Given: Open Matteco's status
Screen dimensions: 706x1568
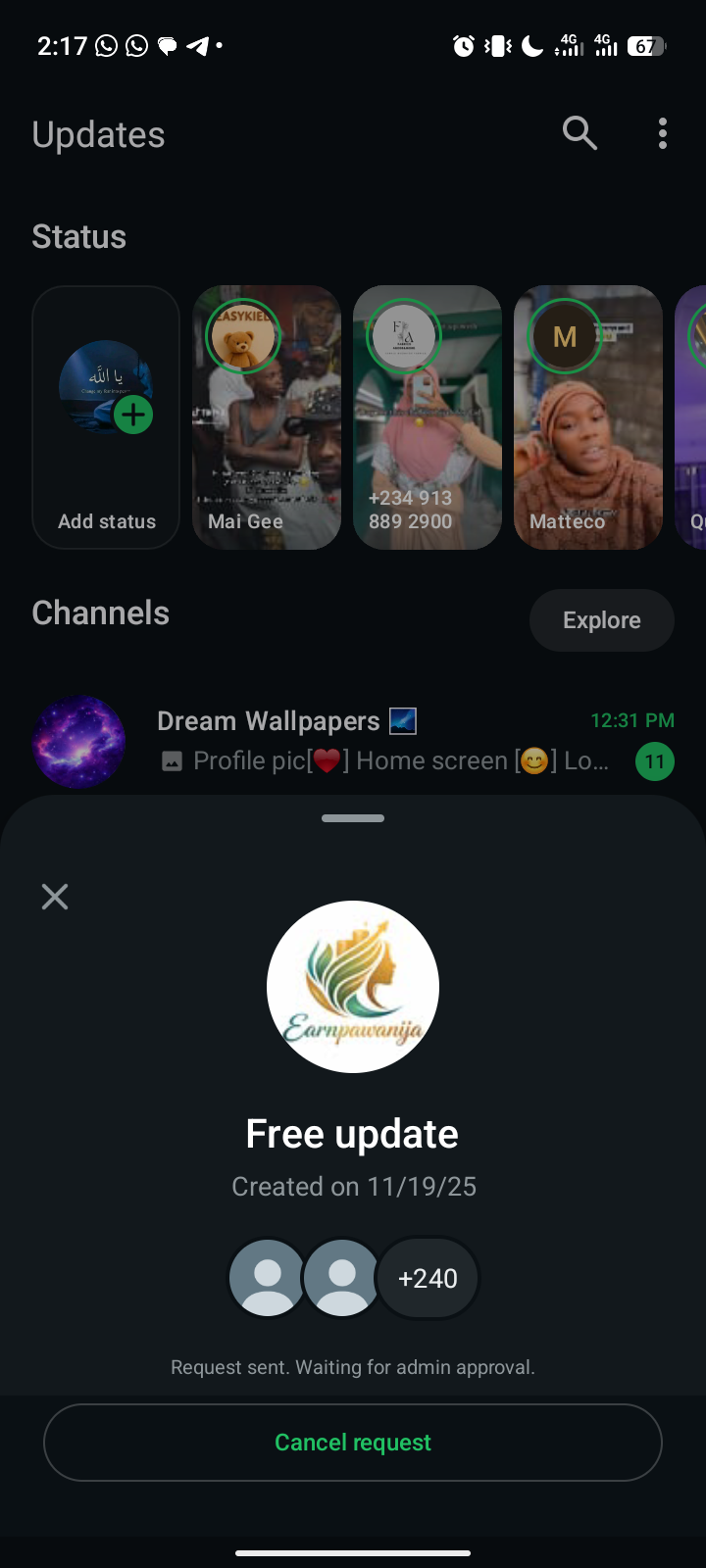Looking at the screenshot, I should [588, 417].
